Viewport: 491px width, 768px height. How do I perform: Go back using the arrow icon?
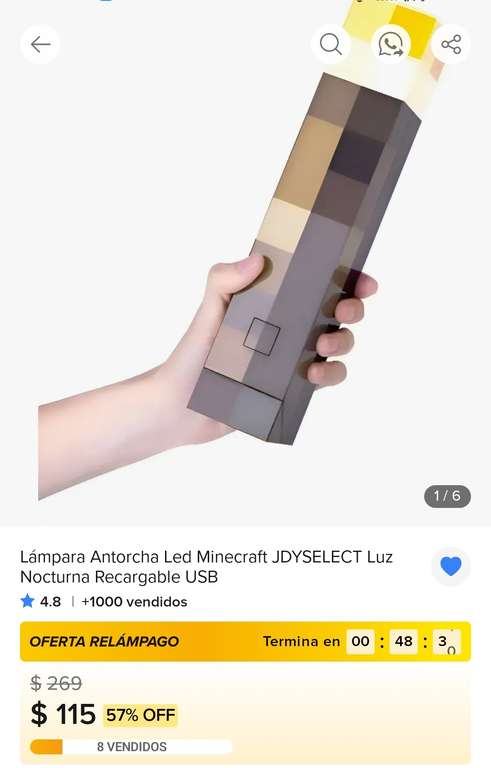pos(40,45)
